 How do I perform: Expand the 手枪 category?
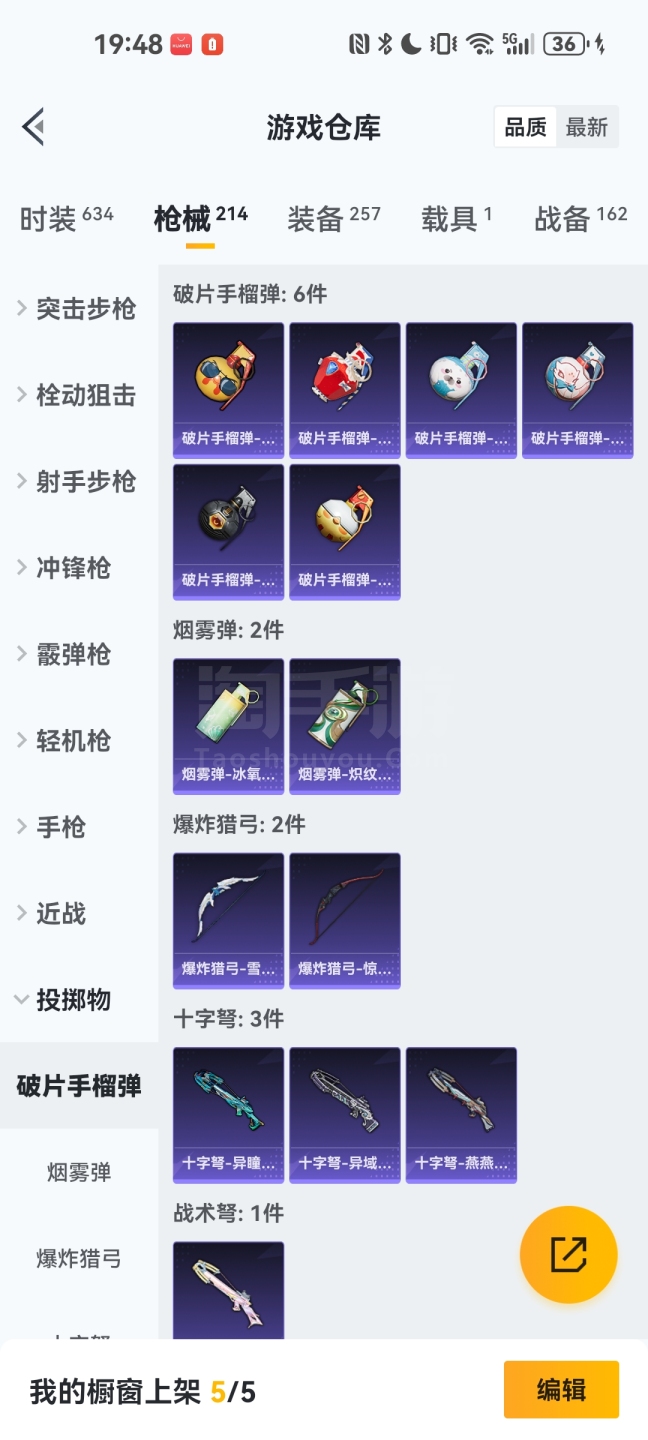pos(60,827)
